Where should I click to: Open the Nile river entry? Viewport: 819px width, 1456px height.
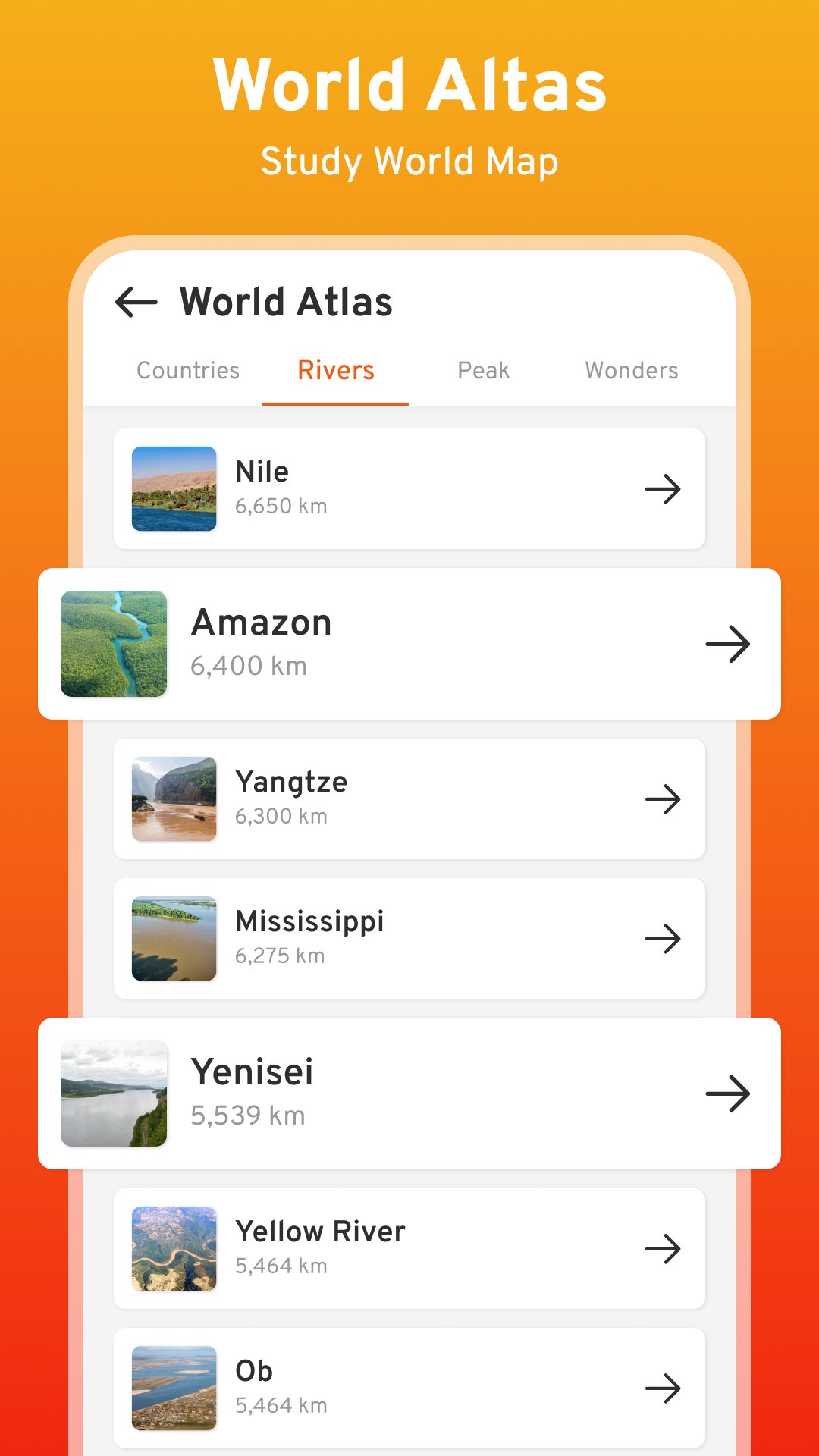coord(409,489)
